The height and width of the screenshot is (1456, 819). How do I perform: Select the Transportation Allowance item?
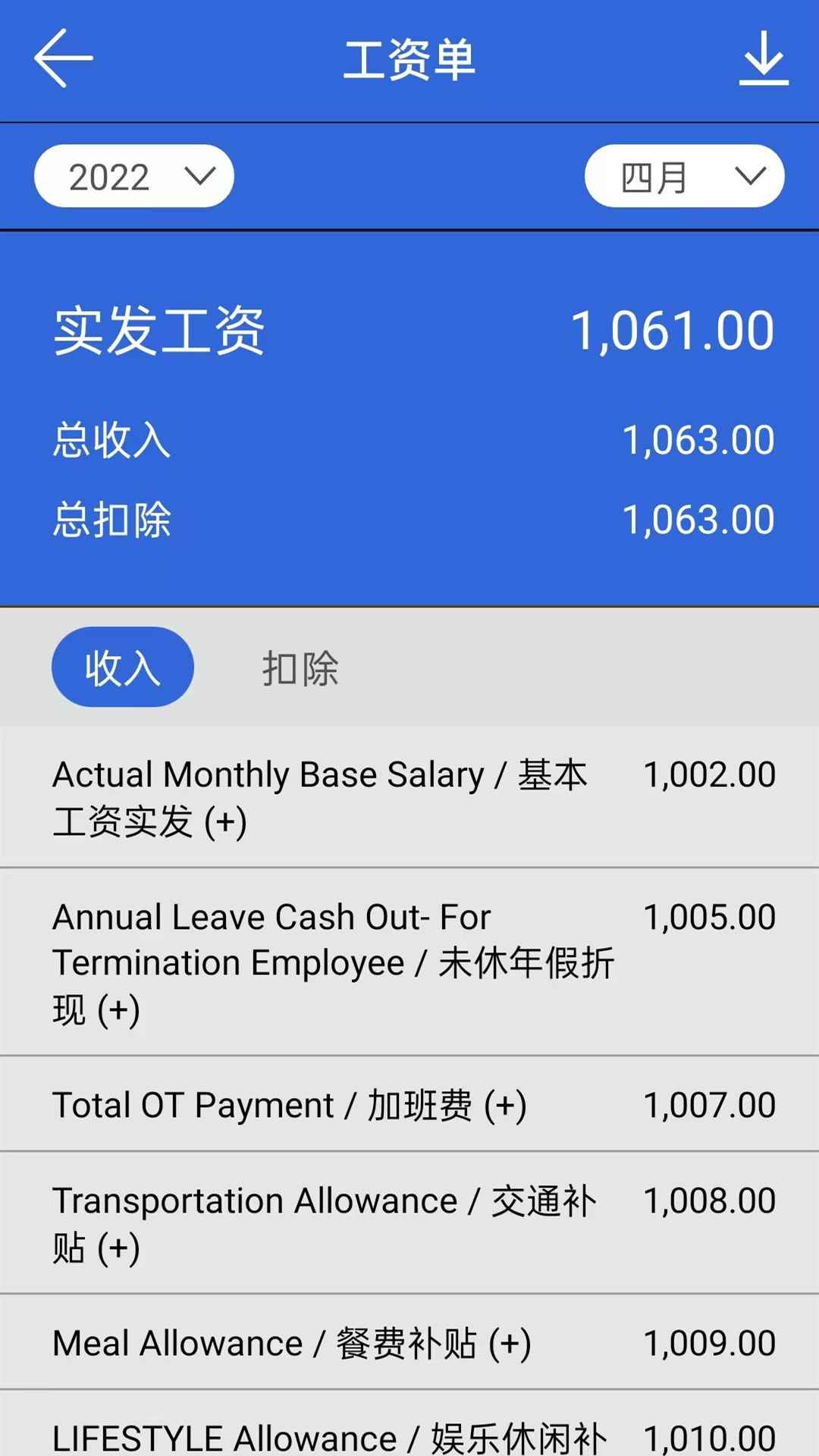[x=409, y=1222]
